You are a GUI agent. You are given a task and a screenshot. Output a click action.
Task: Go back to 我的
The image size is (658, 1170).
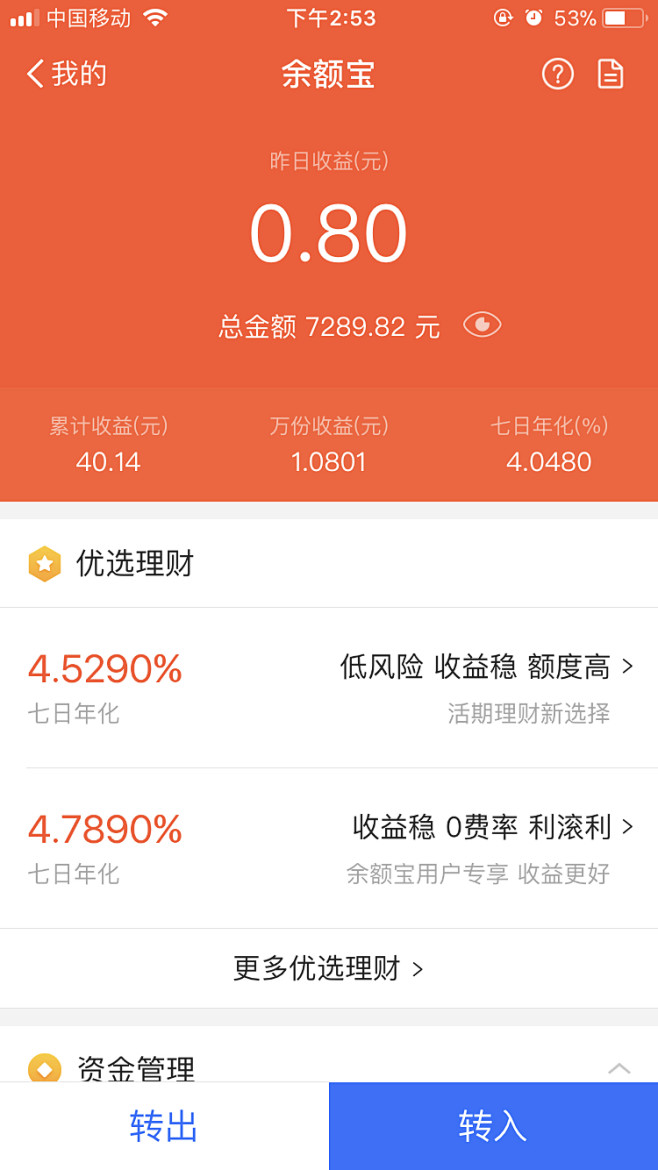(x=66, y=75)
